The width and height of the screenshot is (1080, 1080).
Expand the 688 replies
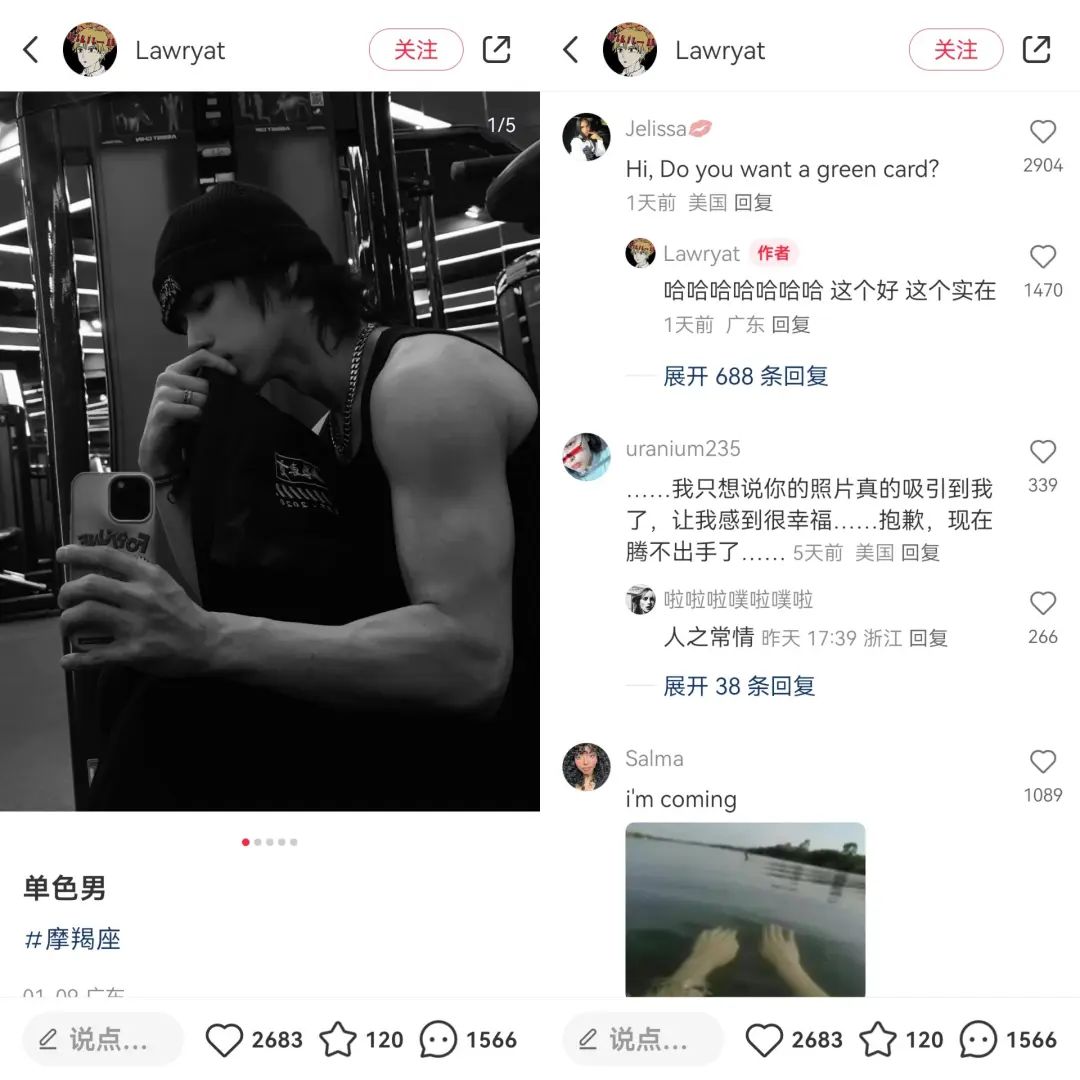coord(745,376)
